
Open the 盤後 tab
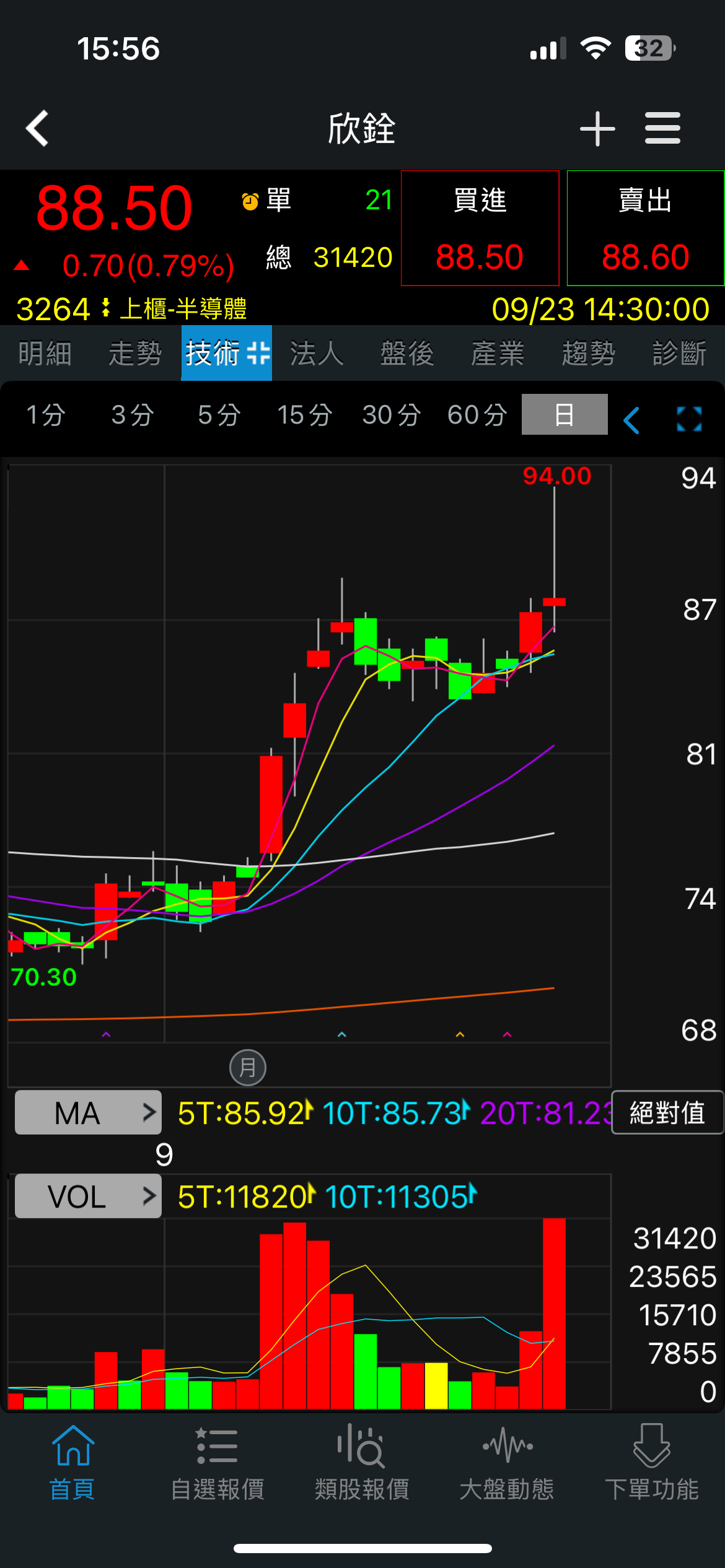point(407,353)
